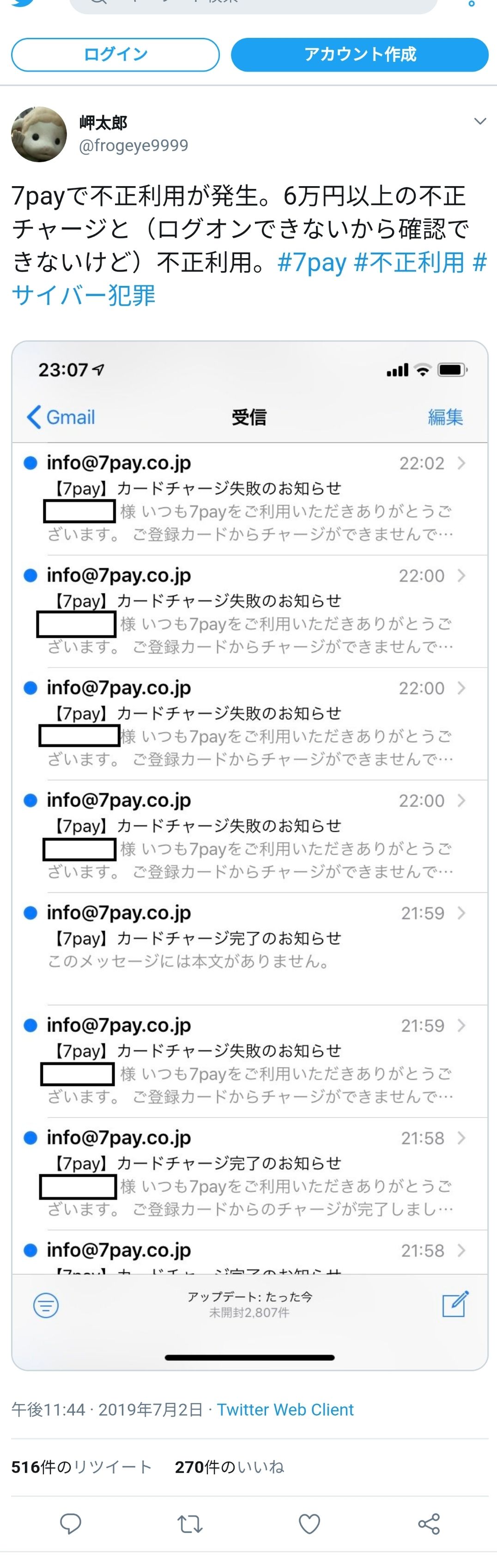Reply to 岬太郎's tweet
The width and height of the screenshot is (497, 1568).
[x=71, y=1524]
